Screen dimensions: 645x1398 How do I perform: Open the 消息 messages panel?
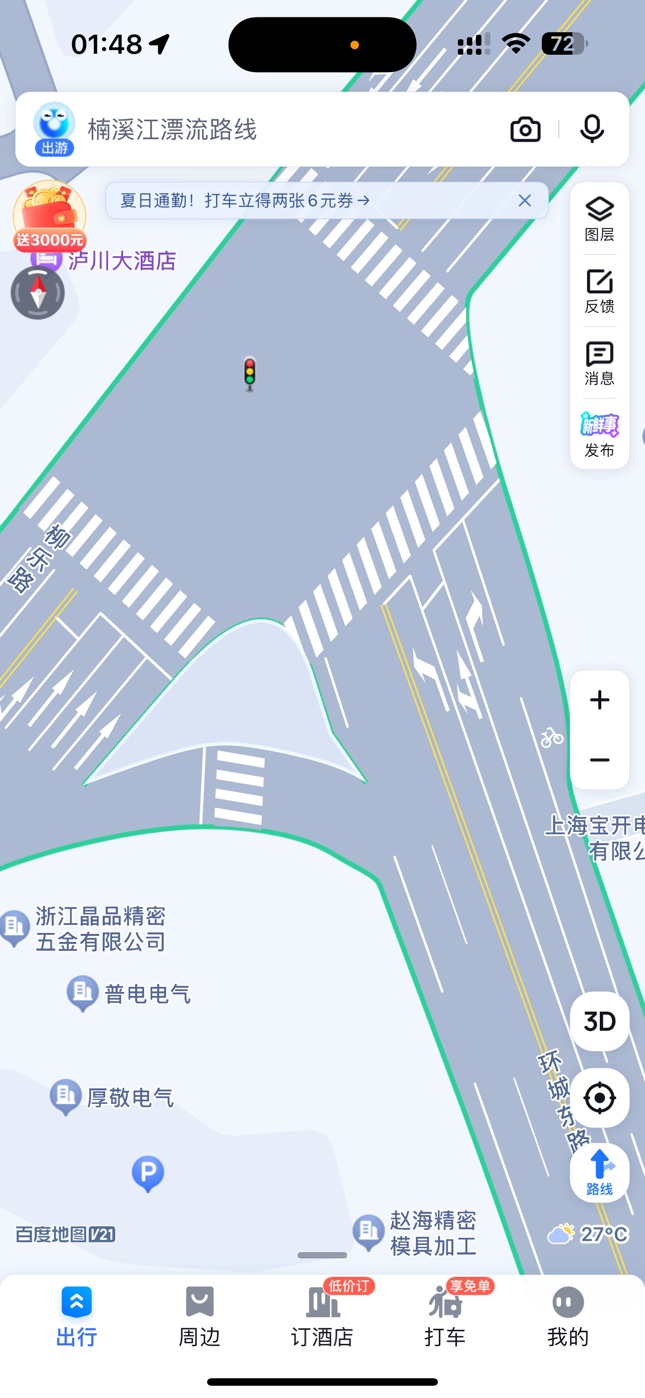point(599,363)
